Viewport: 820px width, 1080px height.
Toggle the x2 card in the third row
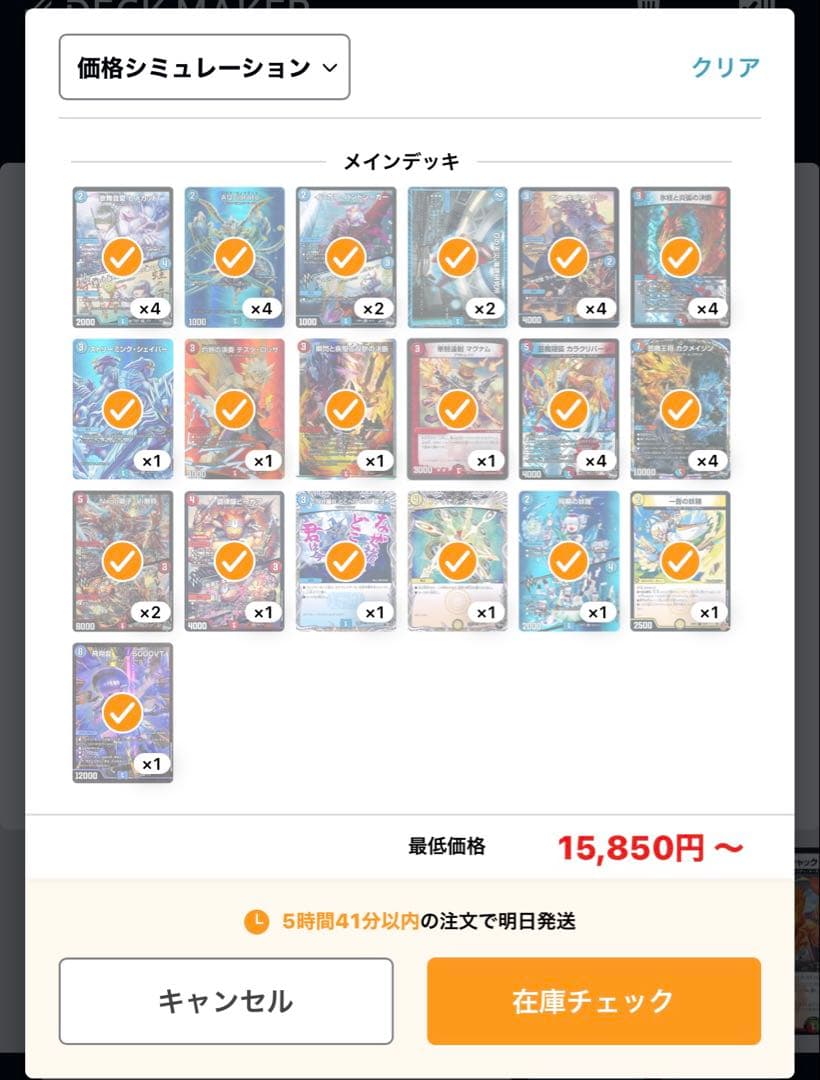pyautogui.click(x=124, y=560)
